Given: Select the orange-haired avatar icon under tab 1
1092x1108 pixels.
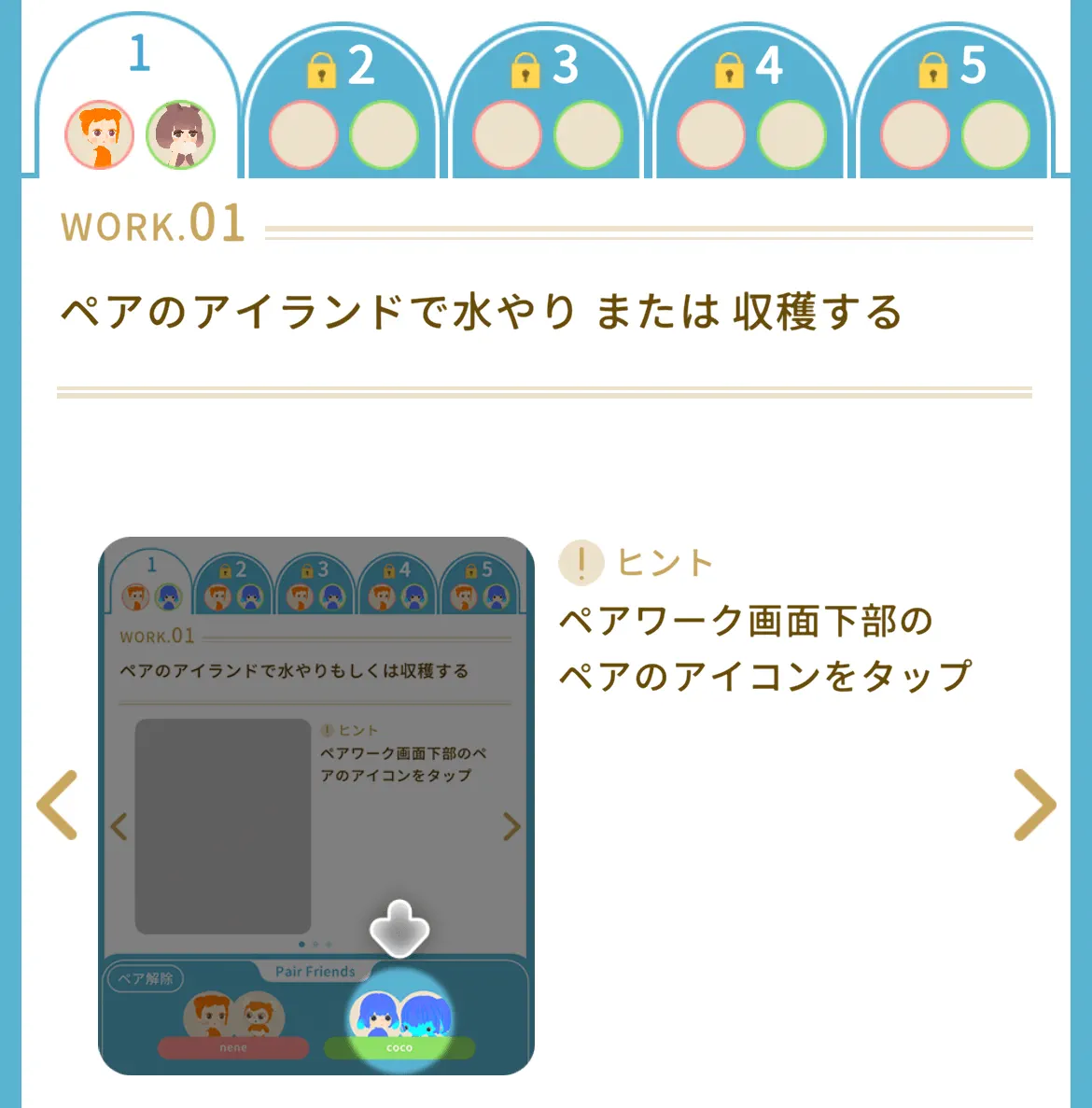Looking at the screenshot, I should (98, 135).
